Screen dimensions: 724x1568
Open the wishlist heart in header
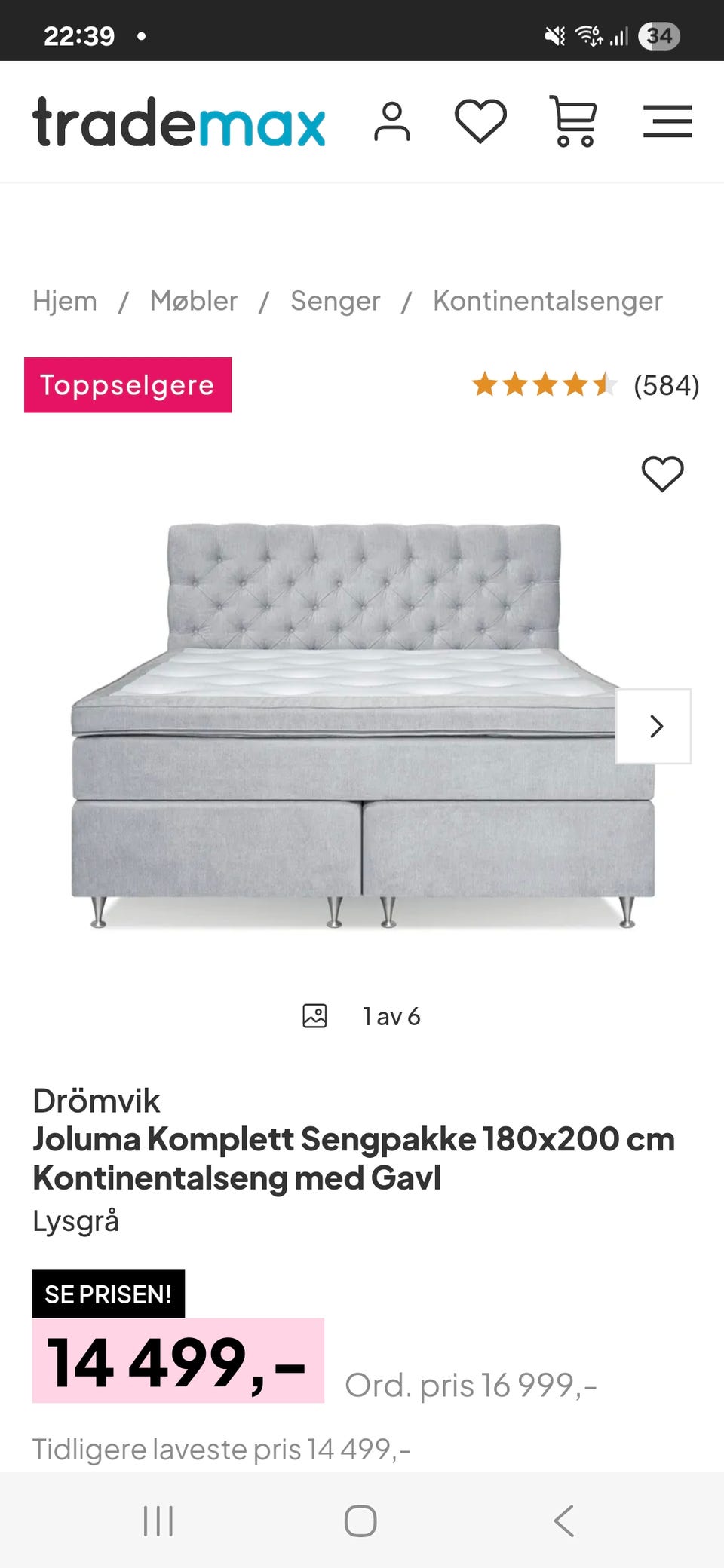[x=480, y=121]
